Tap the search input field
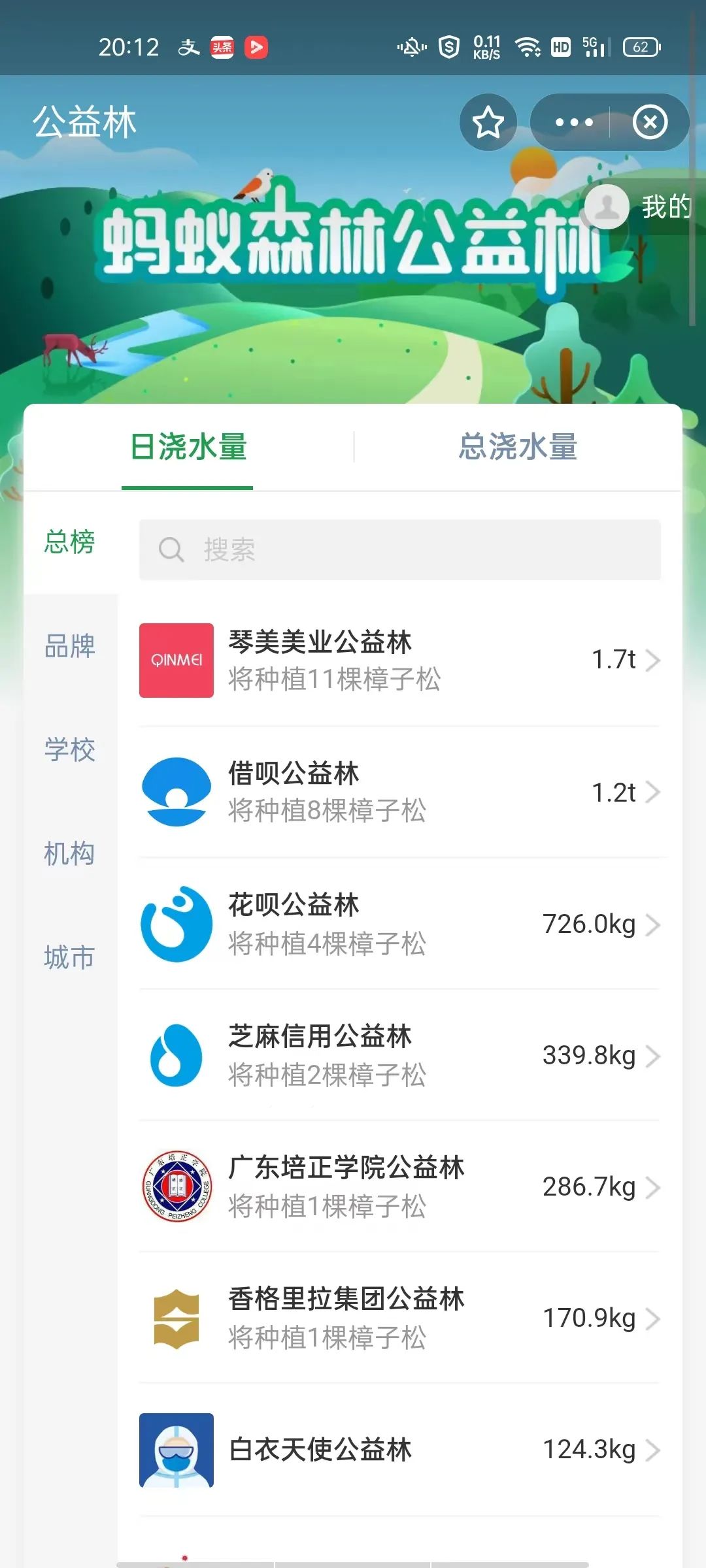The image size is (706, 1568). (399, 549)
